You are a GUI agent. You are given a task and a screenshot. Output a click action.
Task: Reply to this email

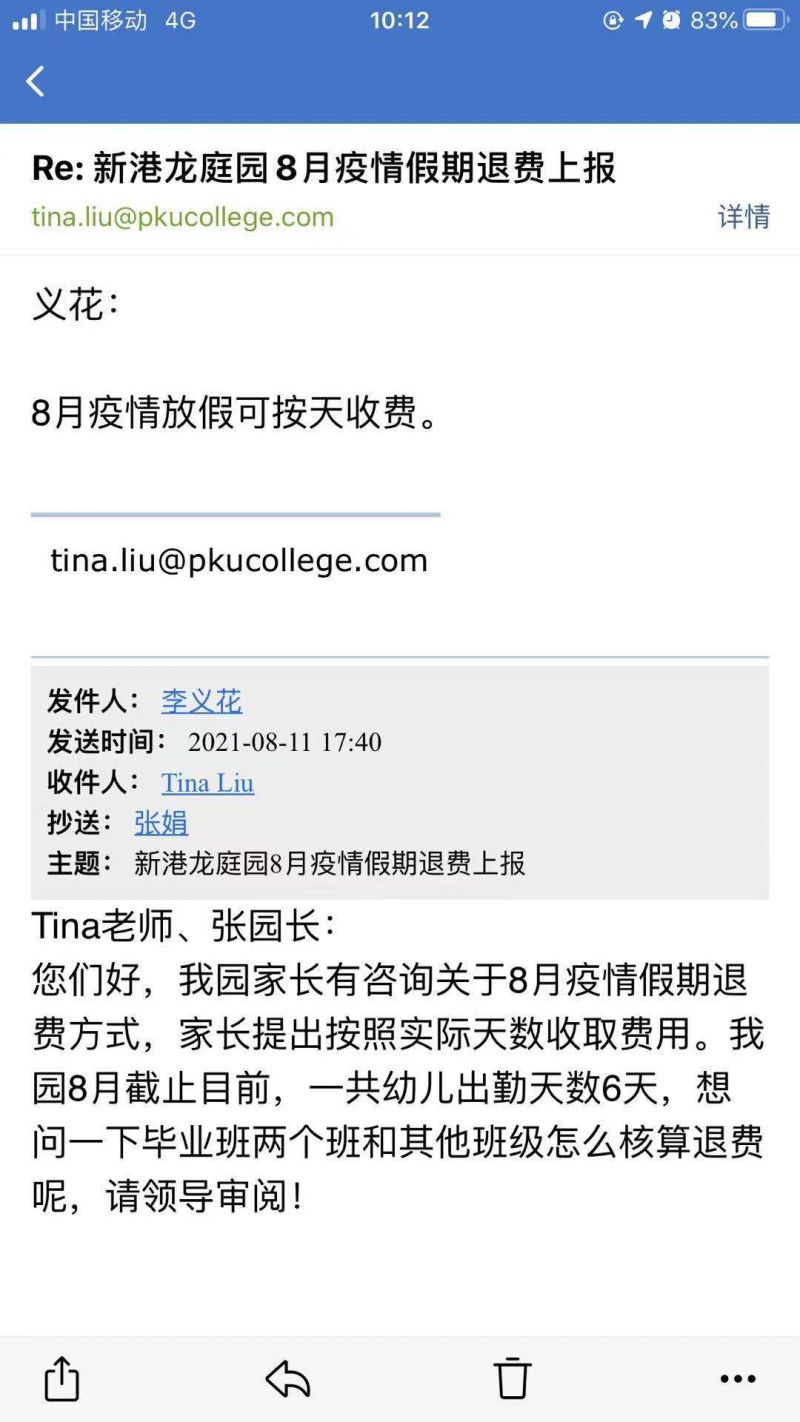click(x=288, y=1380)
